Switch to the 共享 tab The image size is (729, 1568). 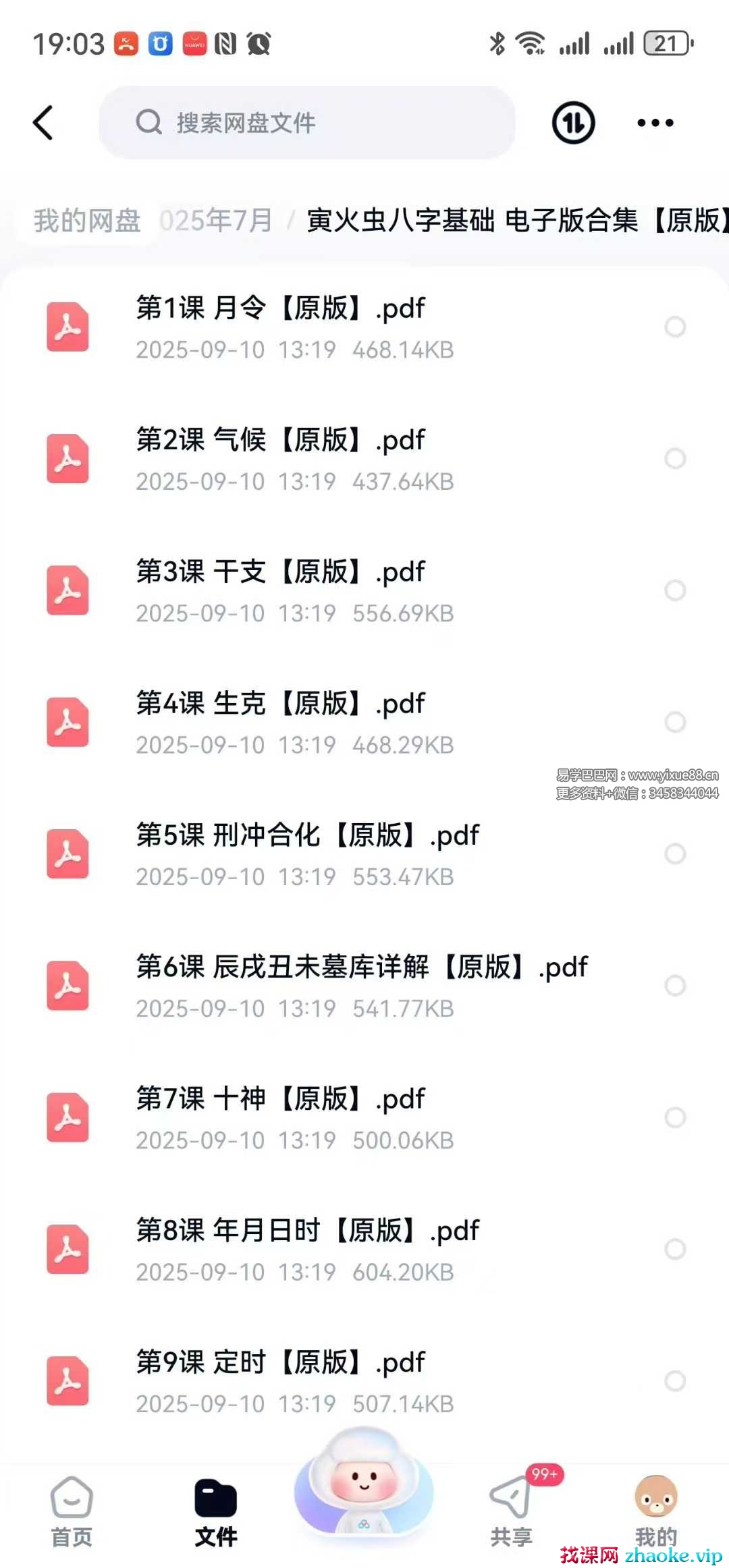(511, 1513)
